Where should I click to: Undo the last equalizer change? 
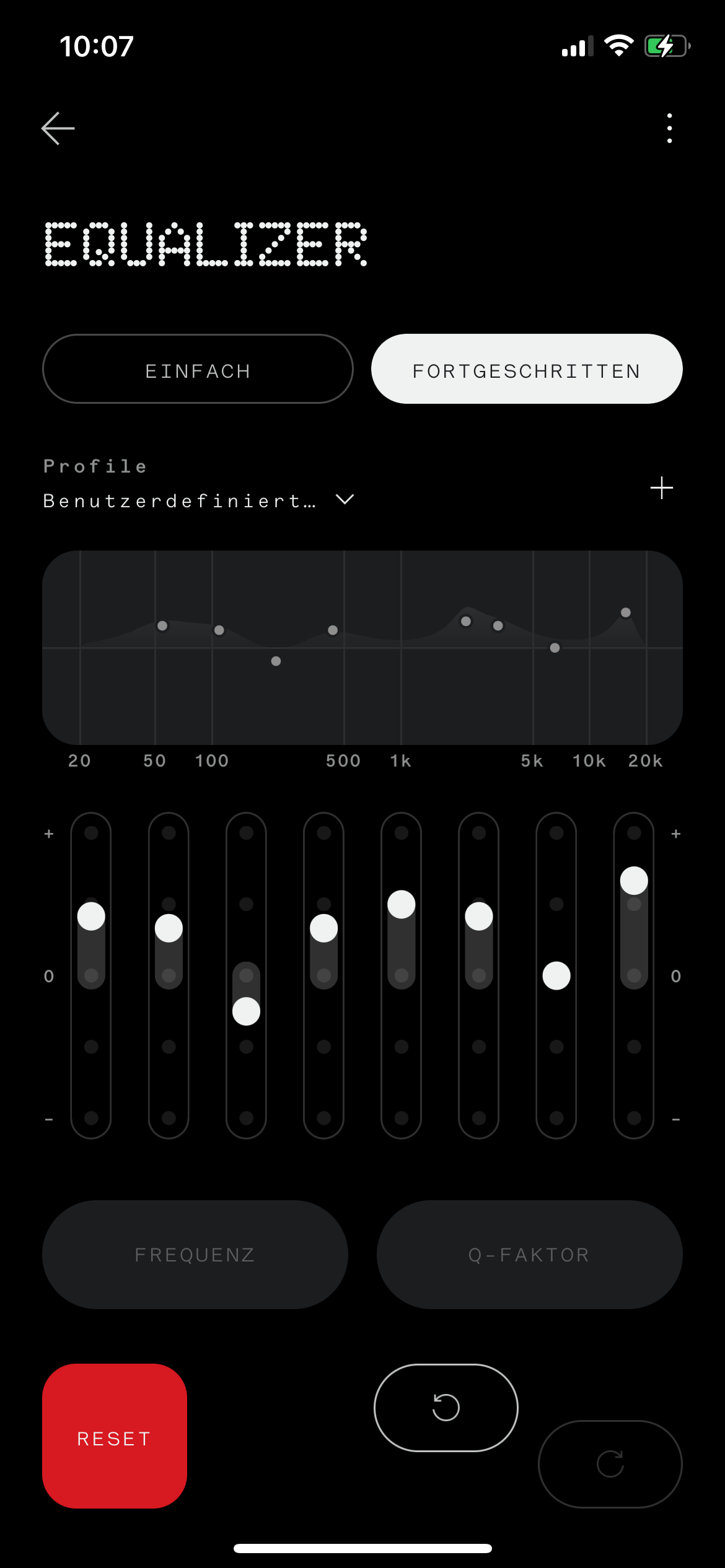(446, 1408)
